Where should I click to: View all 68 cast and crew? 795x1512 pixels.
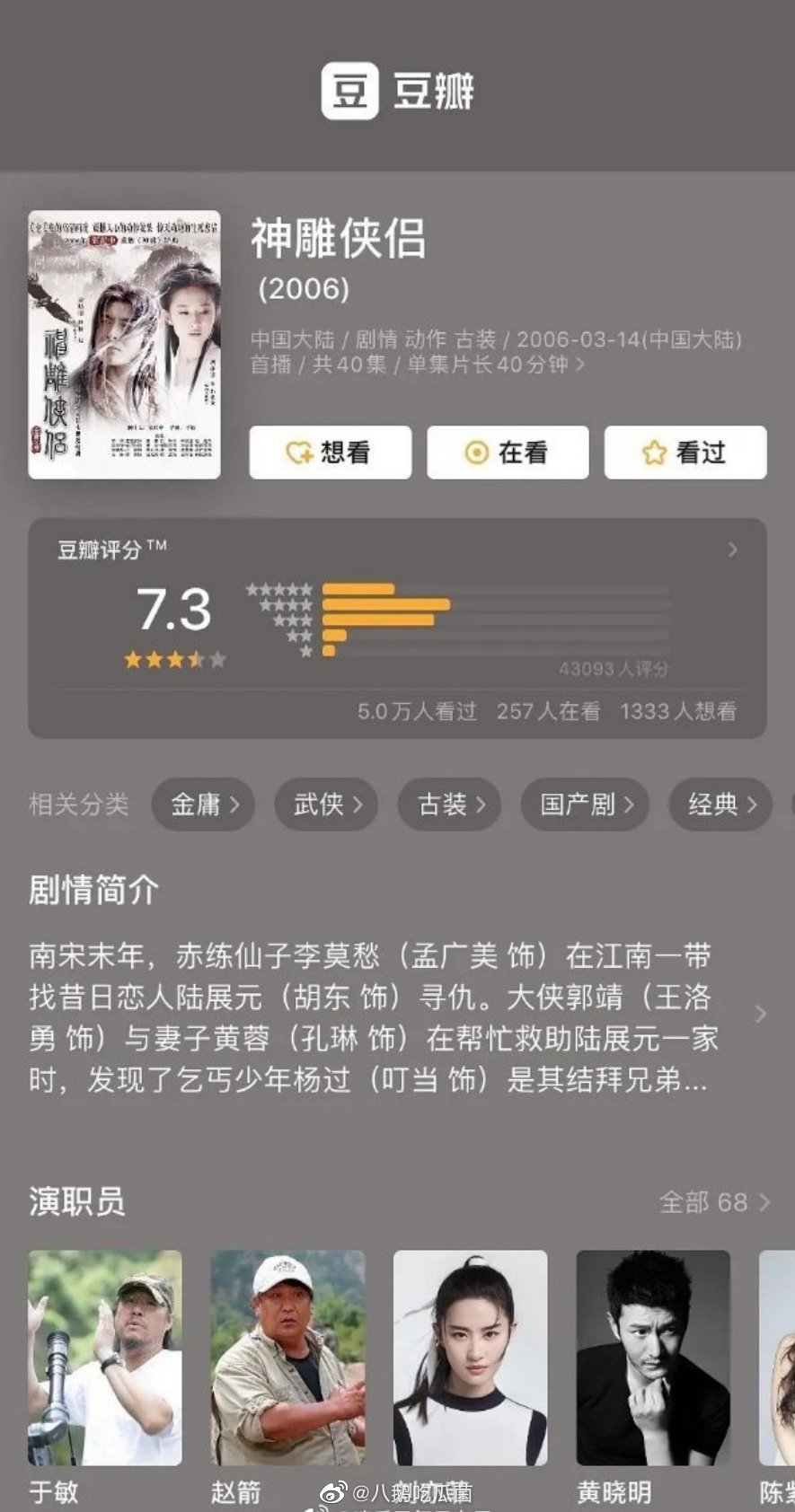pyautogui.click(x=714, y=1202)
